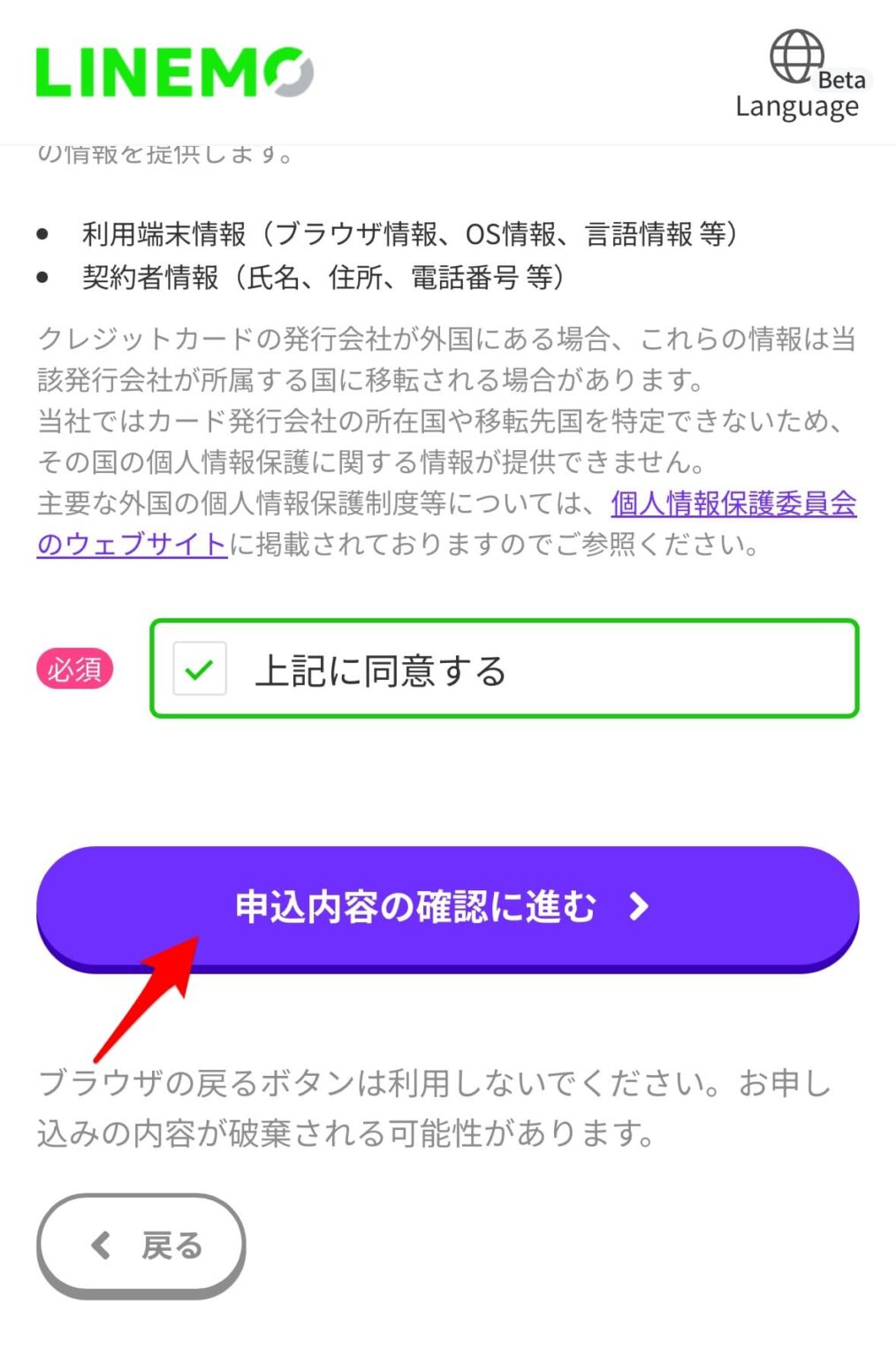Click the Beta label beside the globe icon
Viewport: 896px width, 1358px height.
pos(840,81)
